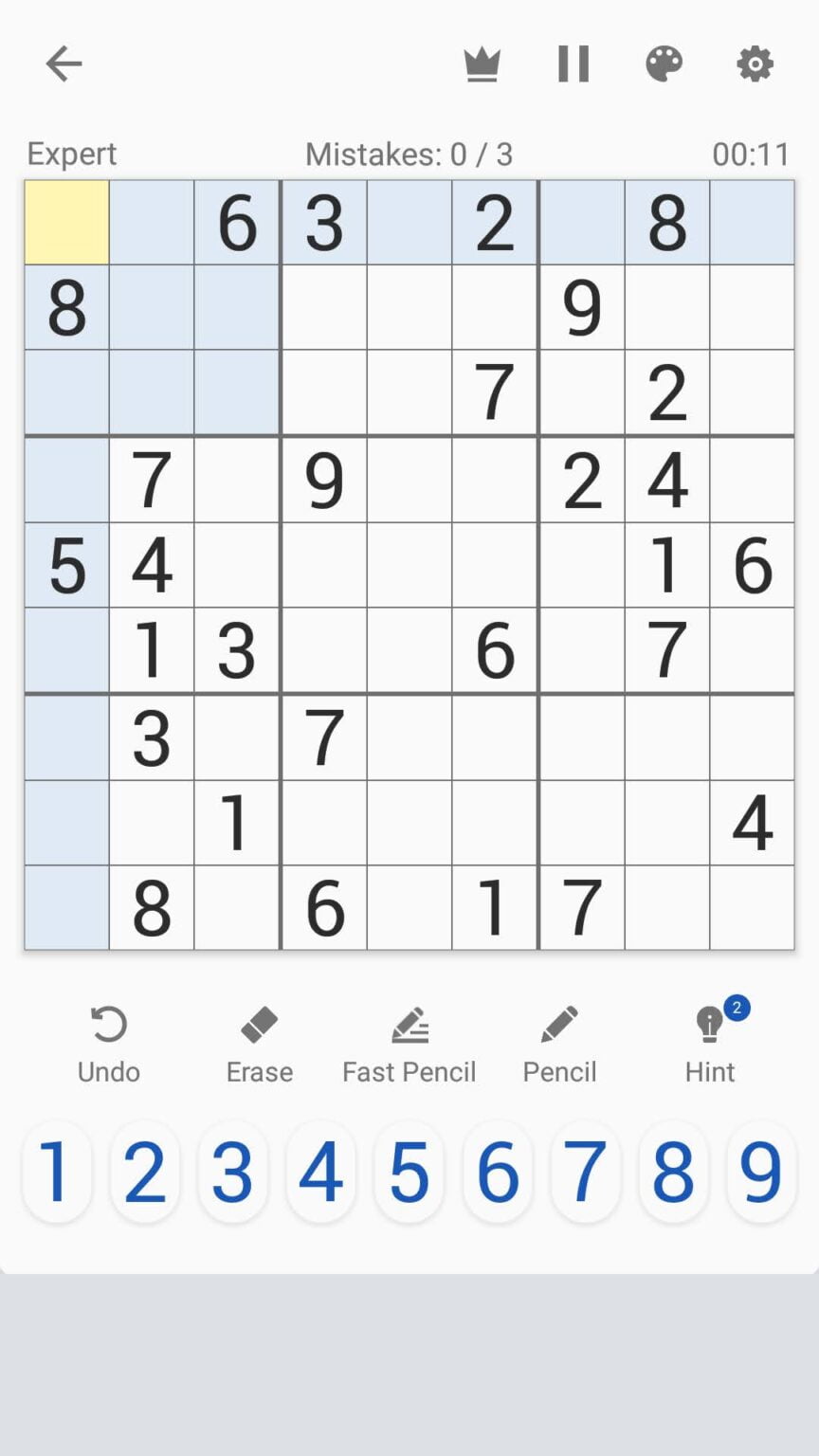Screen dimensions: 819x1456
Task: Check the Expert difficulty label
Action: [71, 153]
